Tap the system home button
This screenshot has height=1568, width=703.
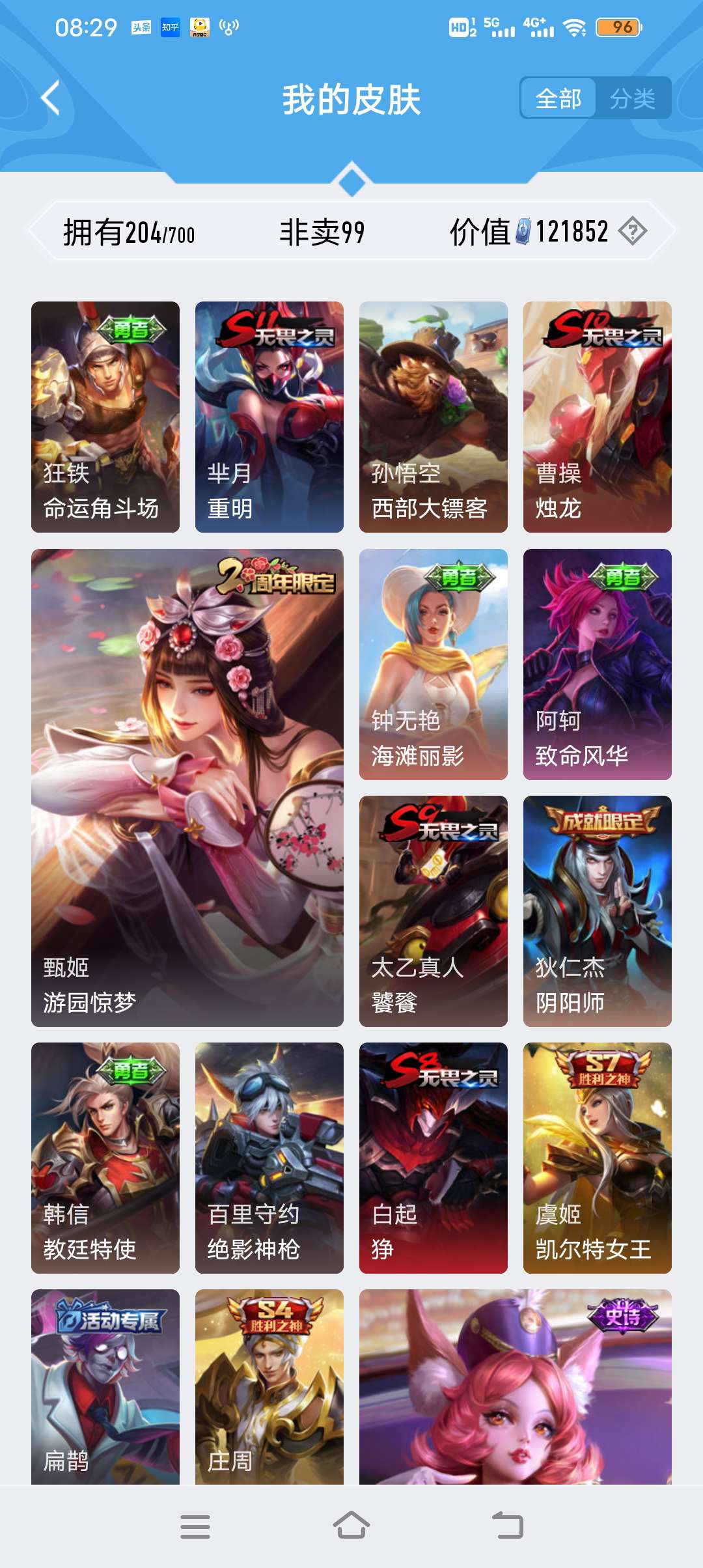351,1526
